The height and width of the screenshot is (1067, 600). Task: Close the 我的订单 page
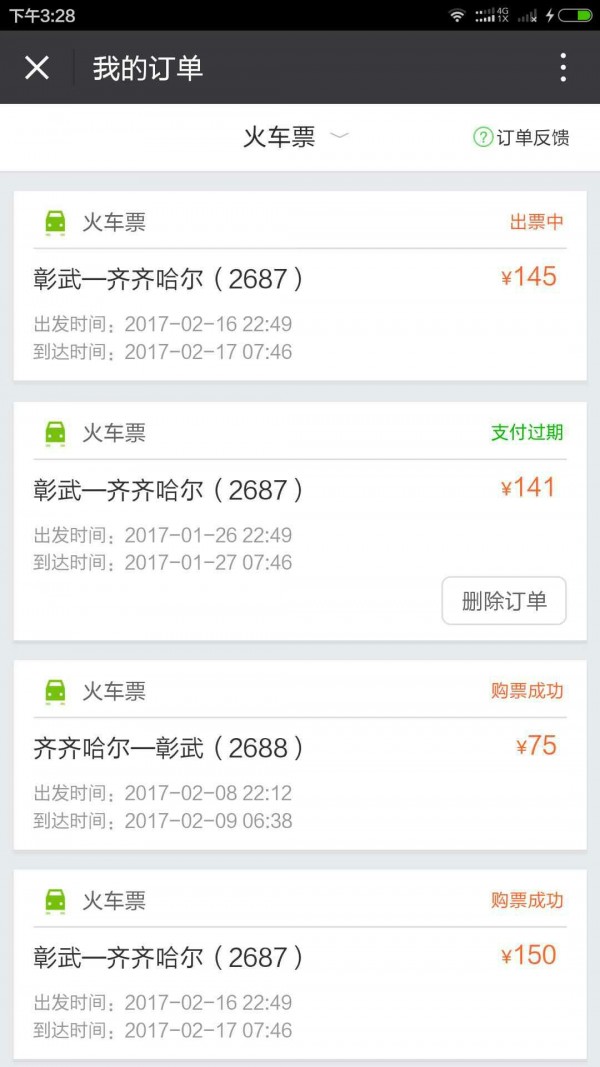[x=37, y=67]
